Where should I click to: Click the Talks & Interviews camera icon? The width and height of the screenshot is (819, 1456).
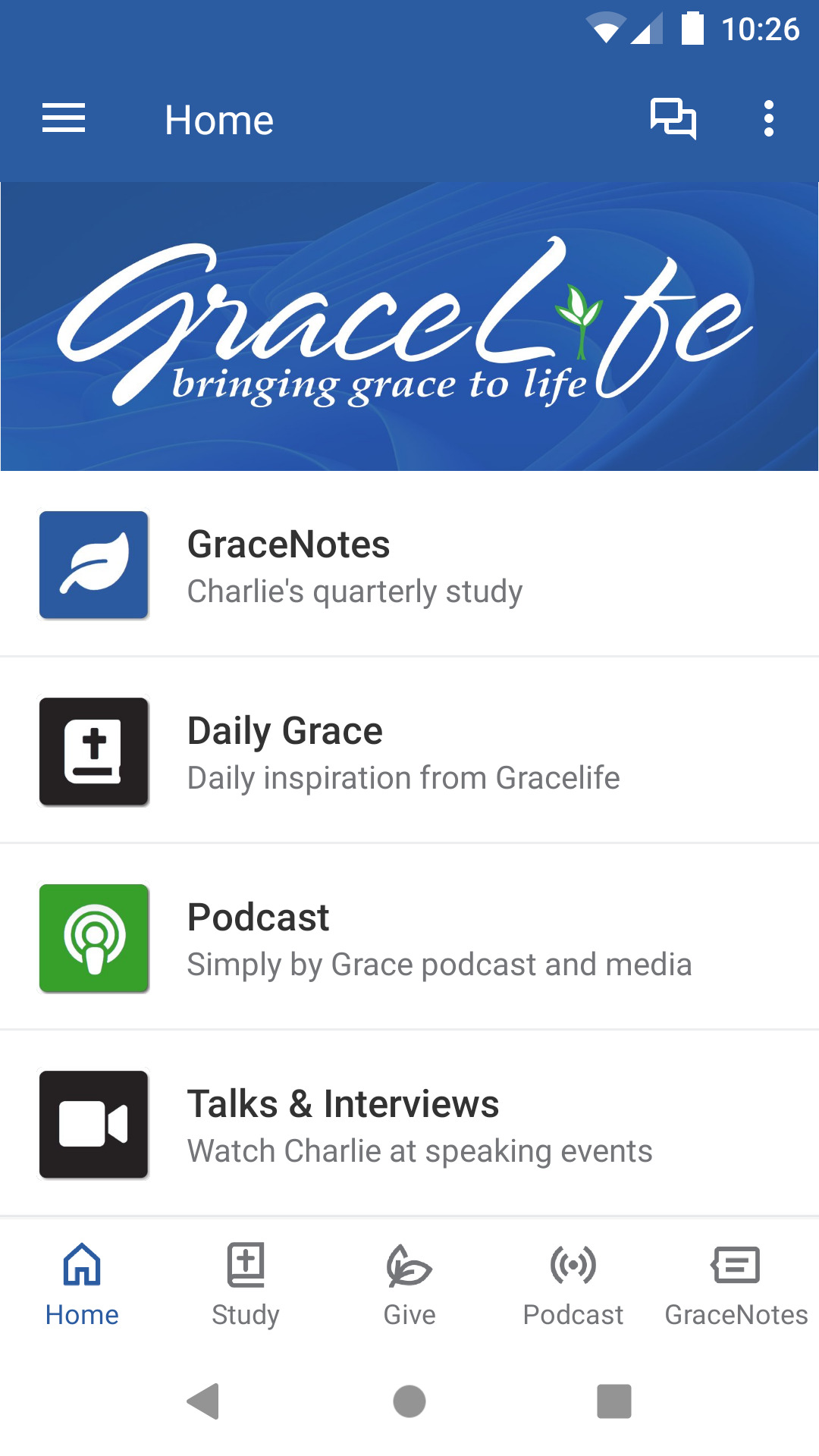point(93,1124)
